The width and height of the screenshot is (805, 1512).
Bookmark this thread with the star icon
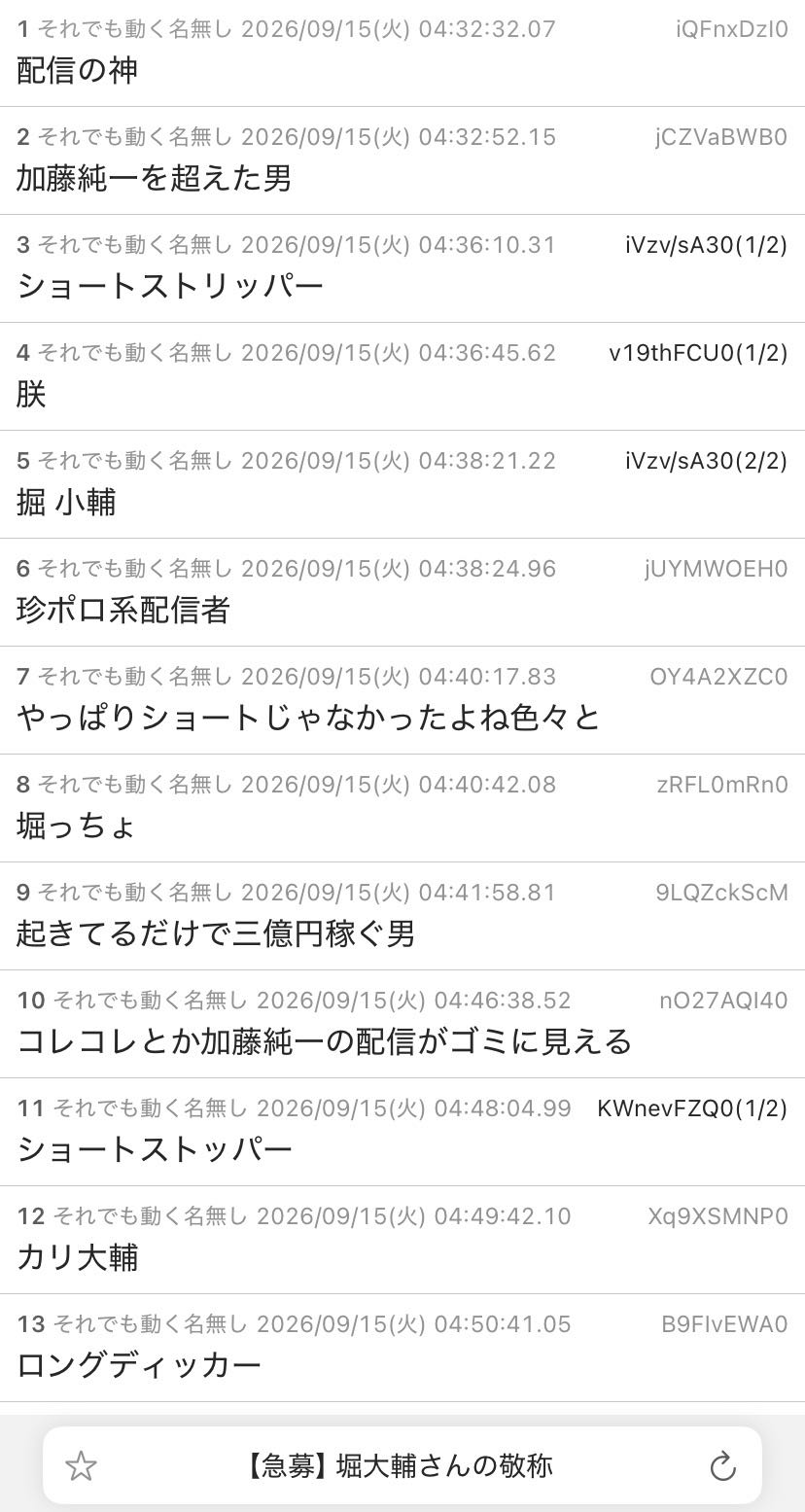click(81, 1465)
